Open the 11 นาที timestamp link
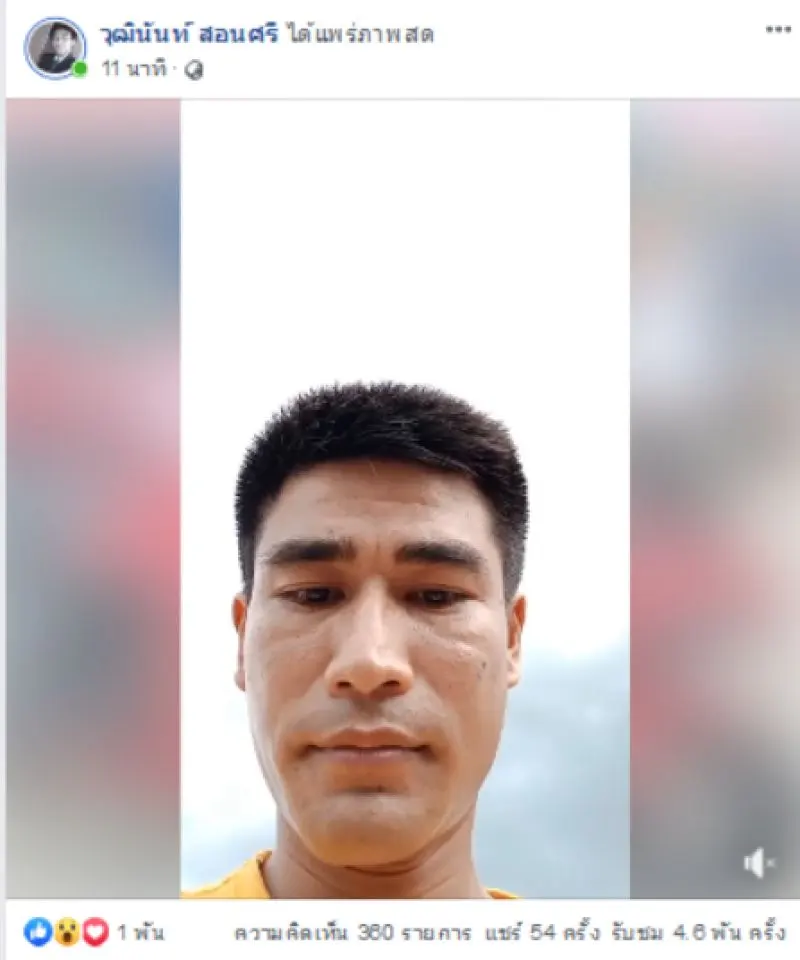 click(138, 70)
